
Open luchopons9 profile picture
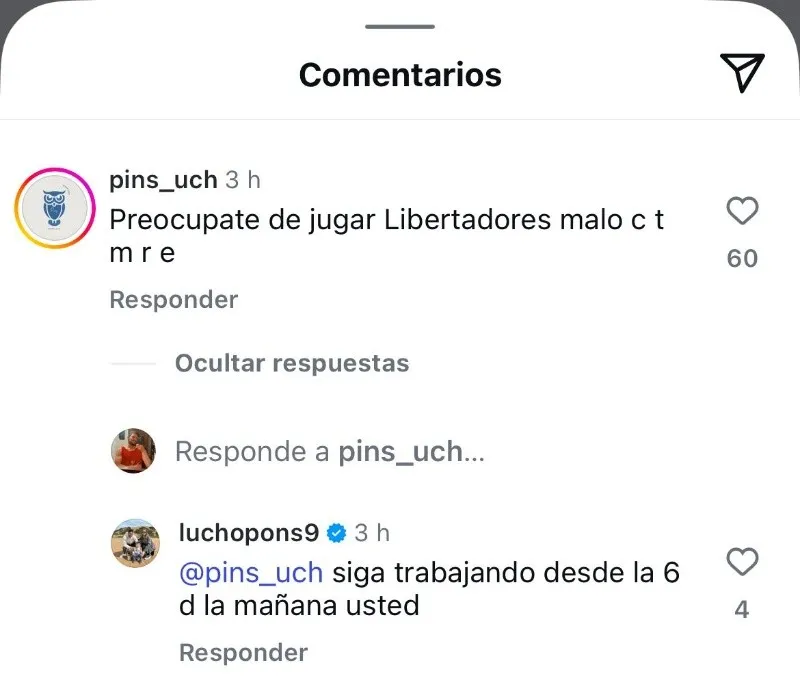(134, 543)
